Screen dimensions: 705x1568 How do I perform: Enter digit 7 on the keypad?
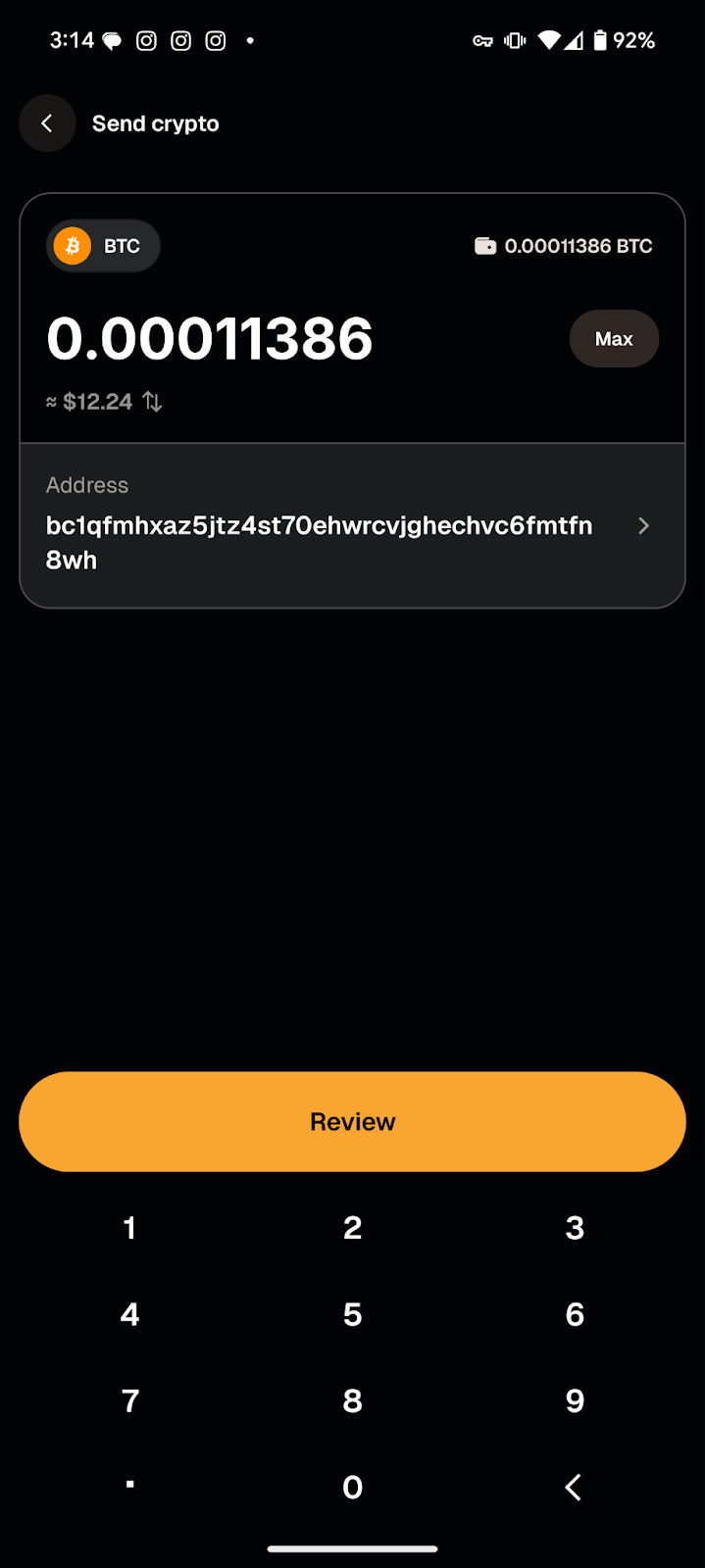[129, 1400]
